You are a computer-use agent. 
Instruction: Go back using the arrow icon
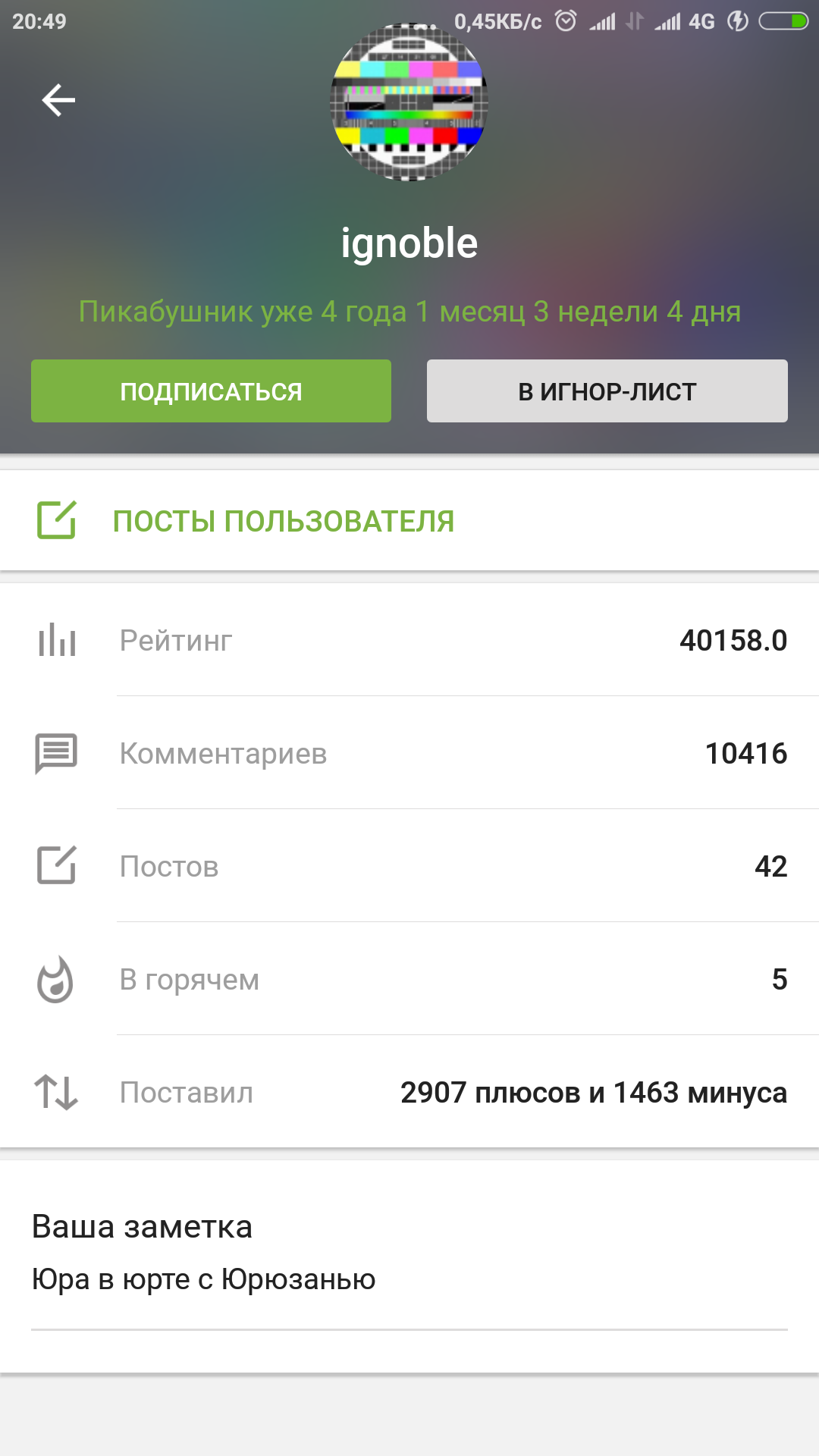(x=58, y=100)
